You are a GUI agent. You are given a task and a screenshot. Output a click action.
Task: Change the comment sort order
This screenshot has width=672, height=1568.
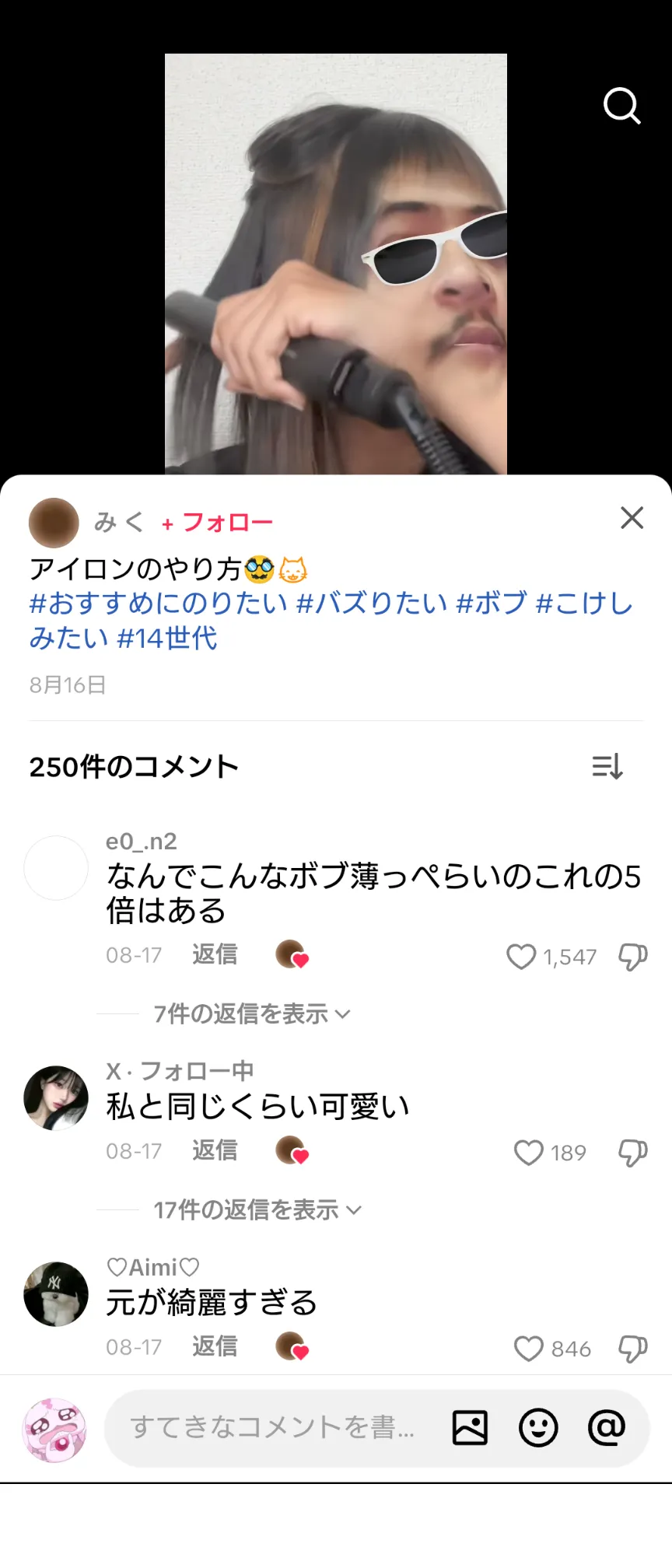(607, 767)
